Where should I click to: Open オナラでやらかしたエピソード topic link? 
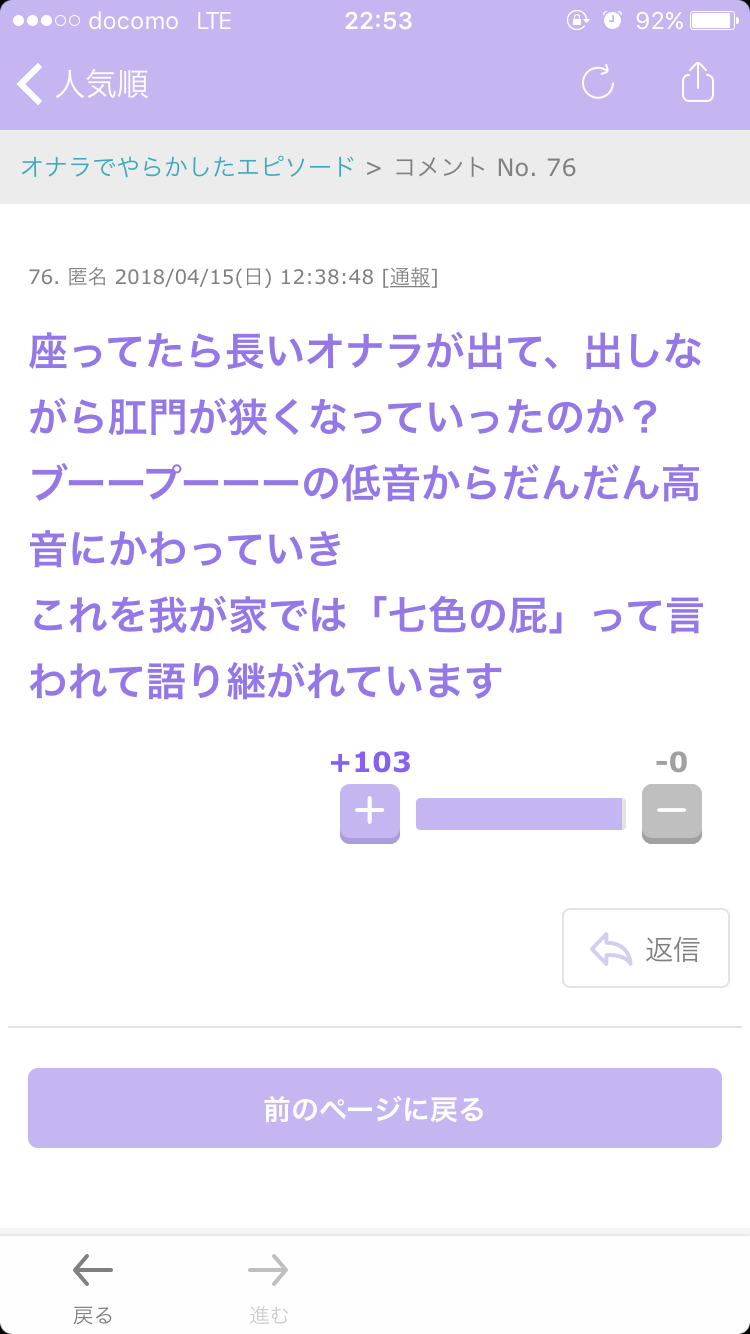(x=188, y=166)
